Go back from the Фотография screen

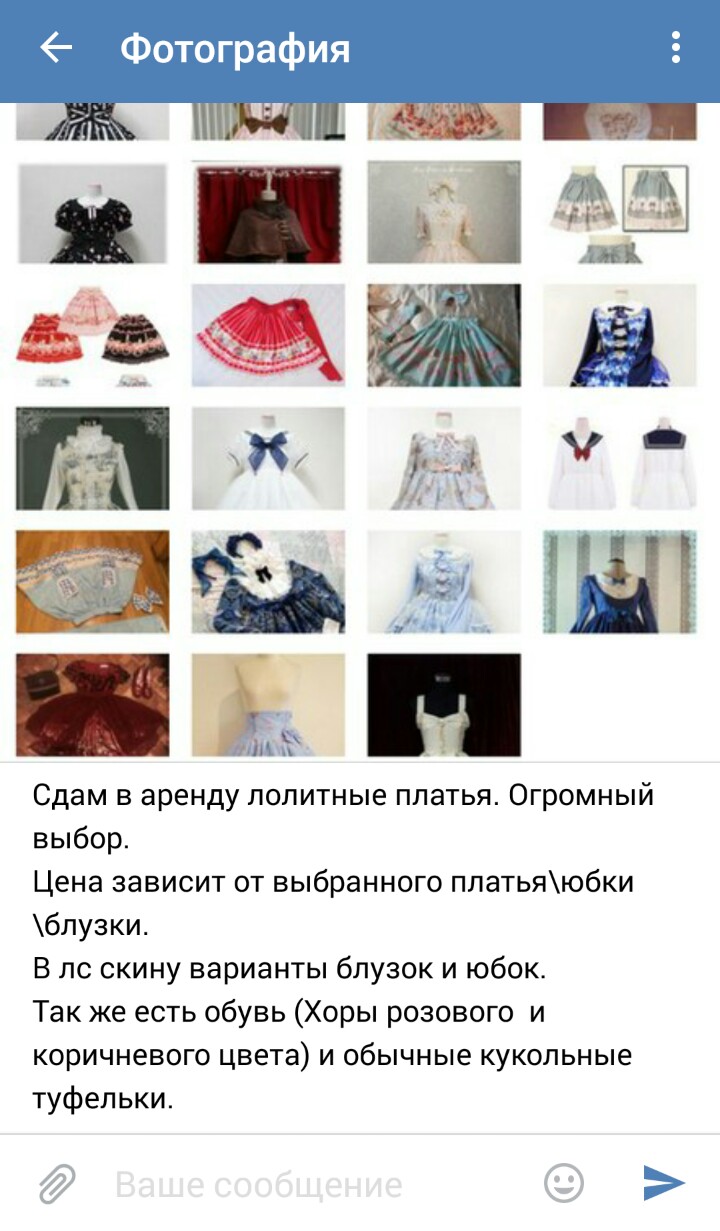(x=56, y=48)
